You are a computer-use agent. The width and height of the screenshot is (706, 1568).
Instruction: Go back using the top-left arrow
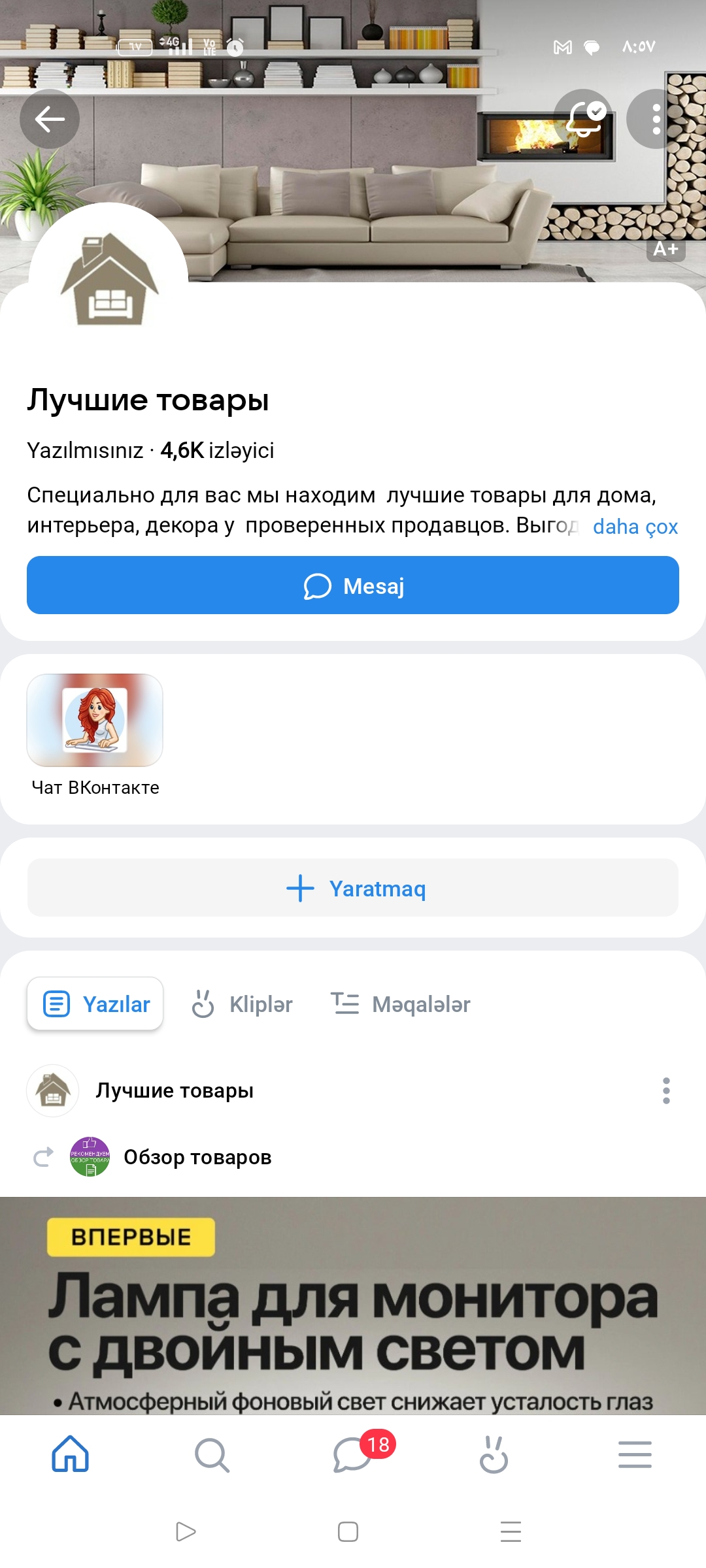50,119
